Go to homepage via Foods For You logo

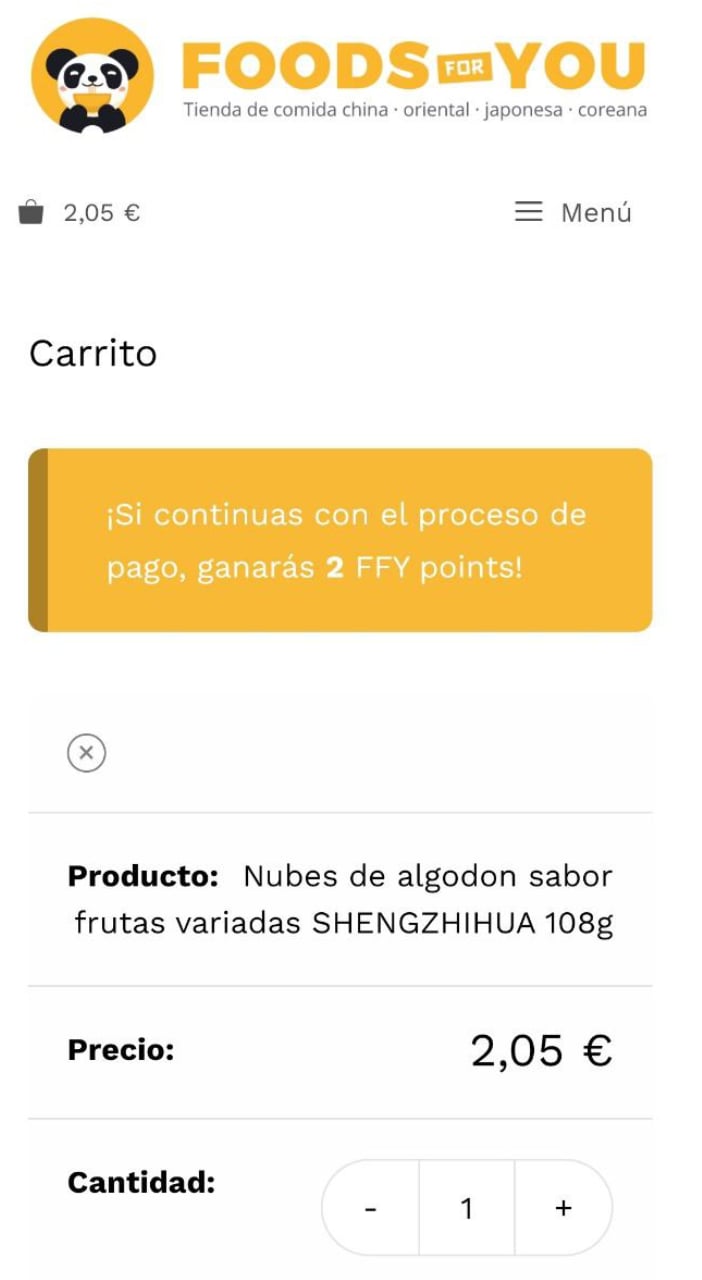[340, 75]
